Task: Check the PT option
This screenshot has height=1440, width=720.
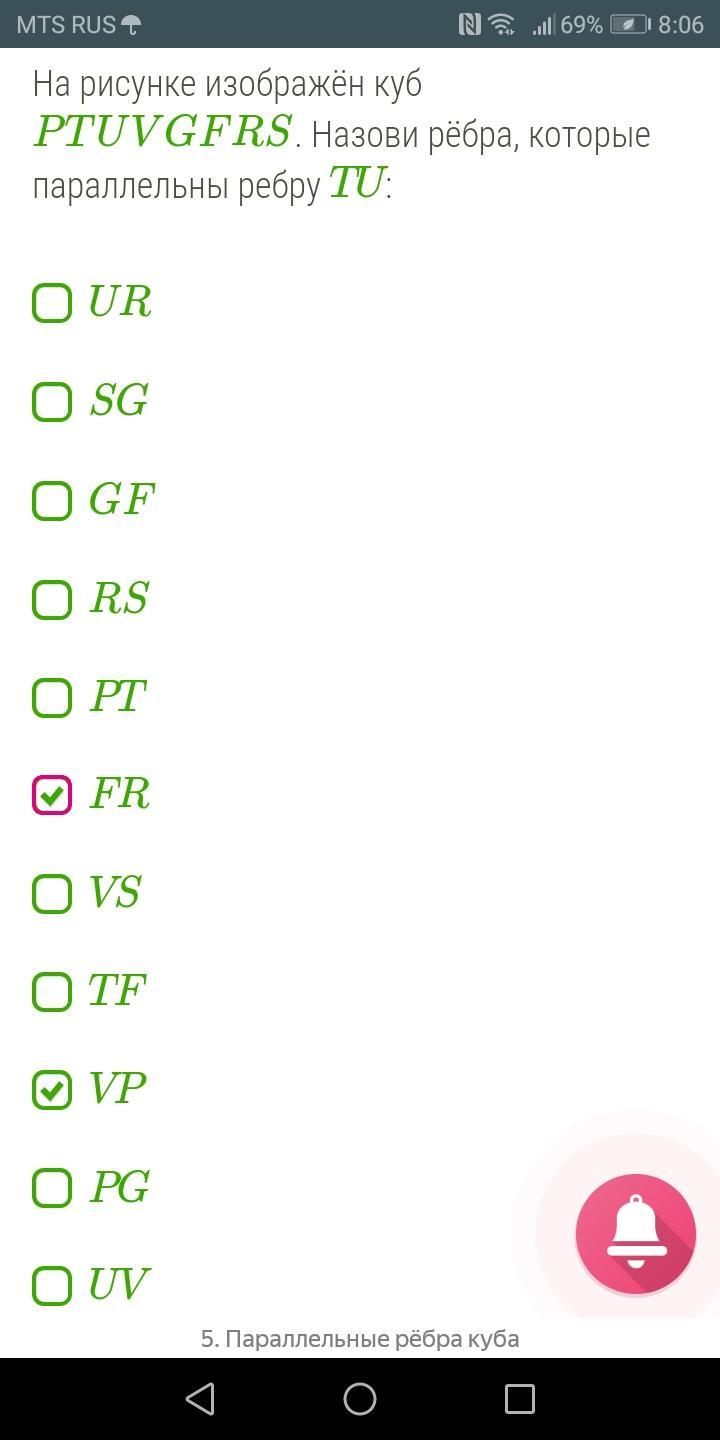Action: [52, 697]
